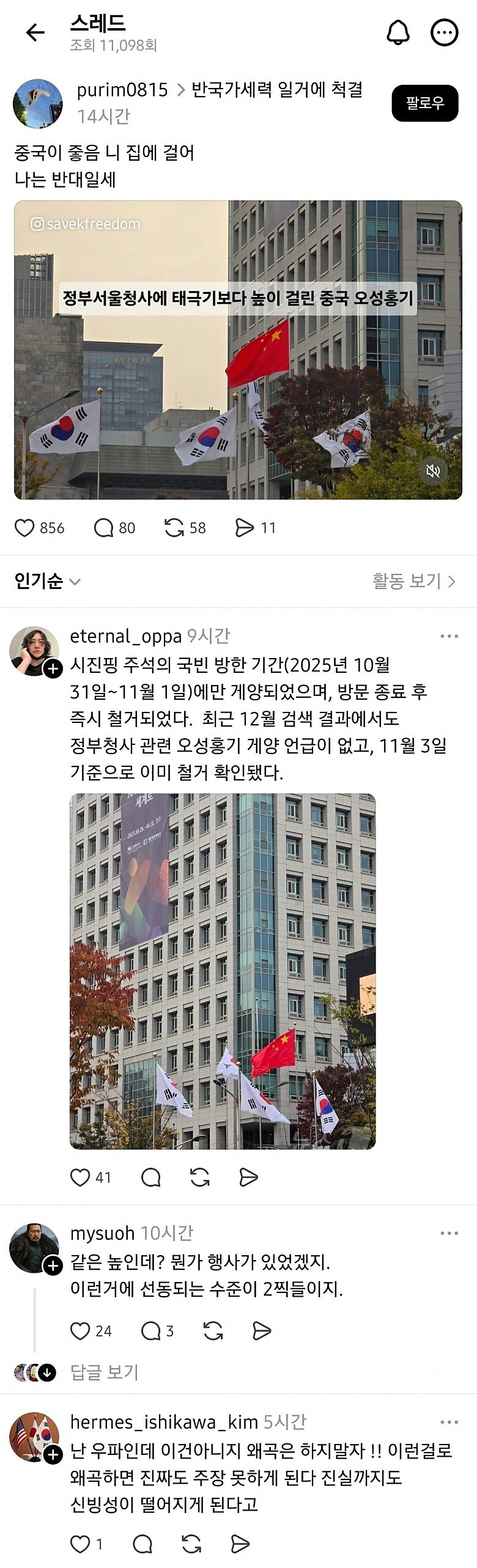Like purim0815's post

pyautogui.click(x=24, y=528)
